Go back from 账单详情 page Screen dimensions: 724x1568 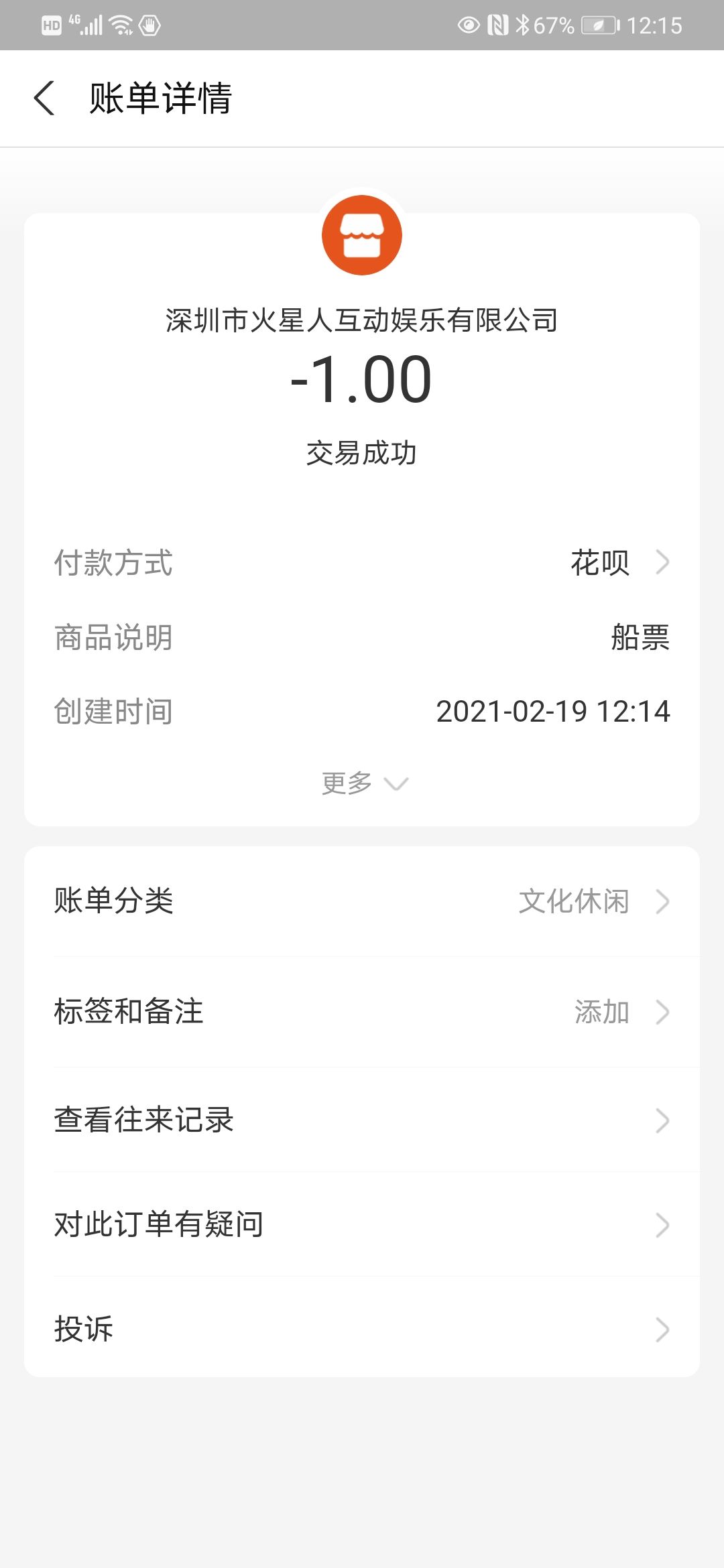point(44,99)
